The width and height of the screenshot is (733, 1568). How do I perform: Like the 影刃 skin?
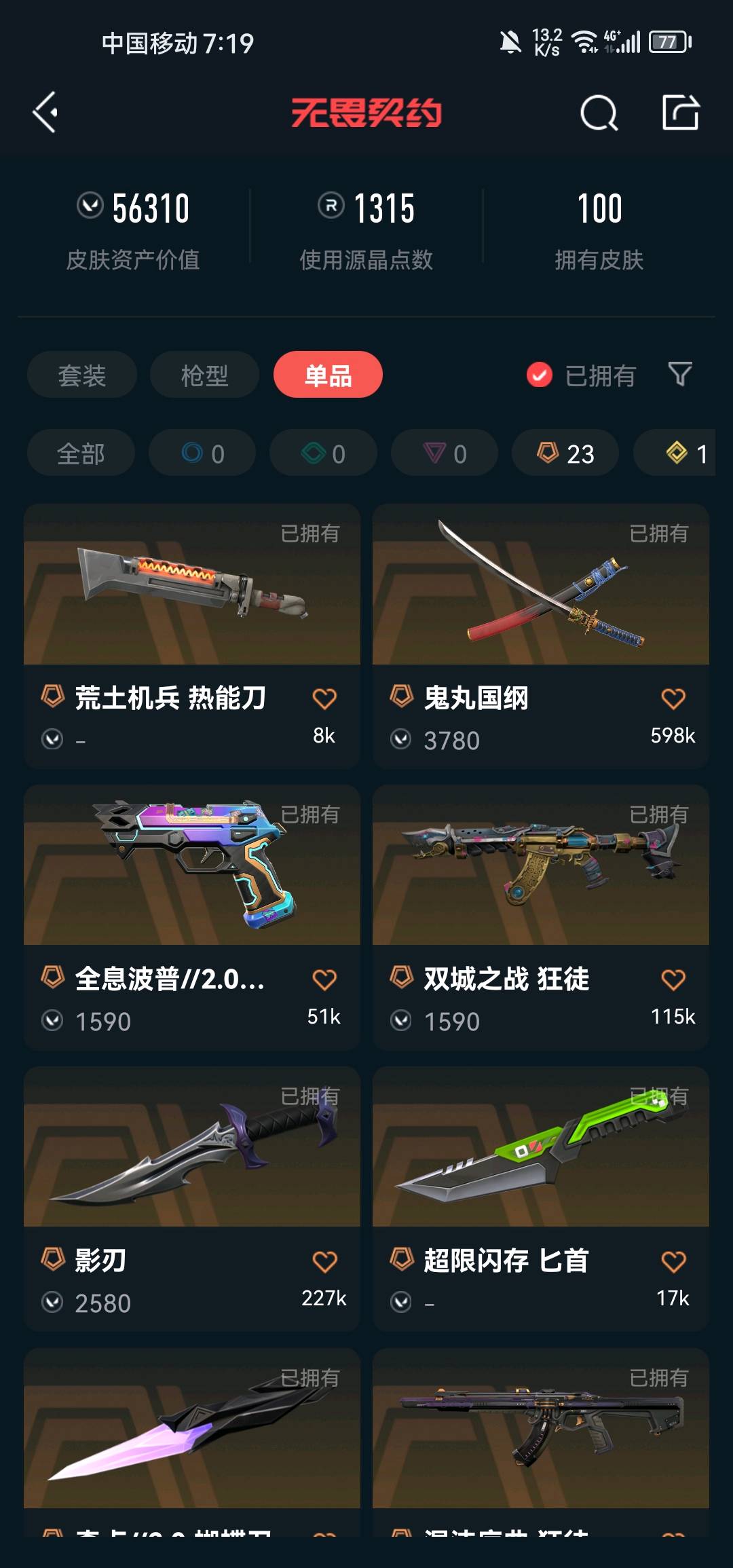pyautogui.click(x=324, y=1261)
